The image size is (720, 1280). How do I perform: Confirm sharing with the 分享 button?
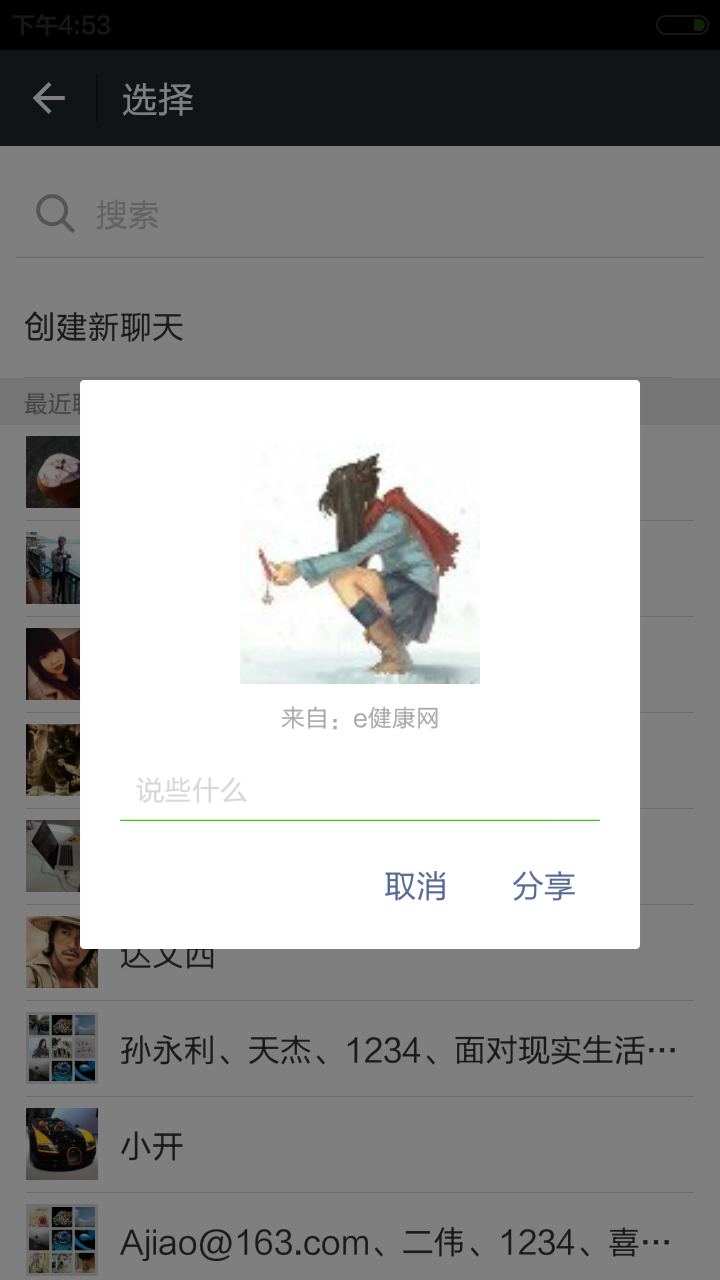pos(543,886)
